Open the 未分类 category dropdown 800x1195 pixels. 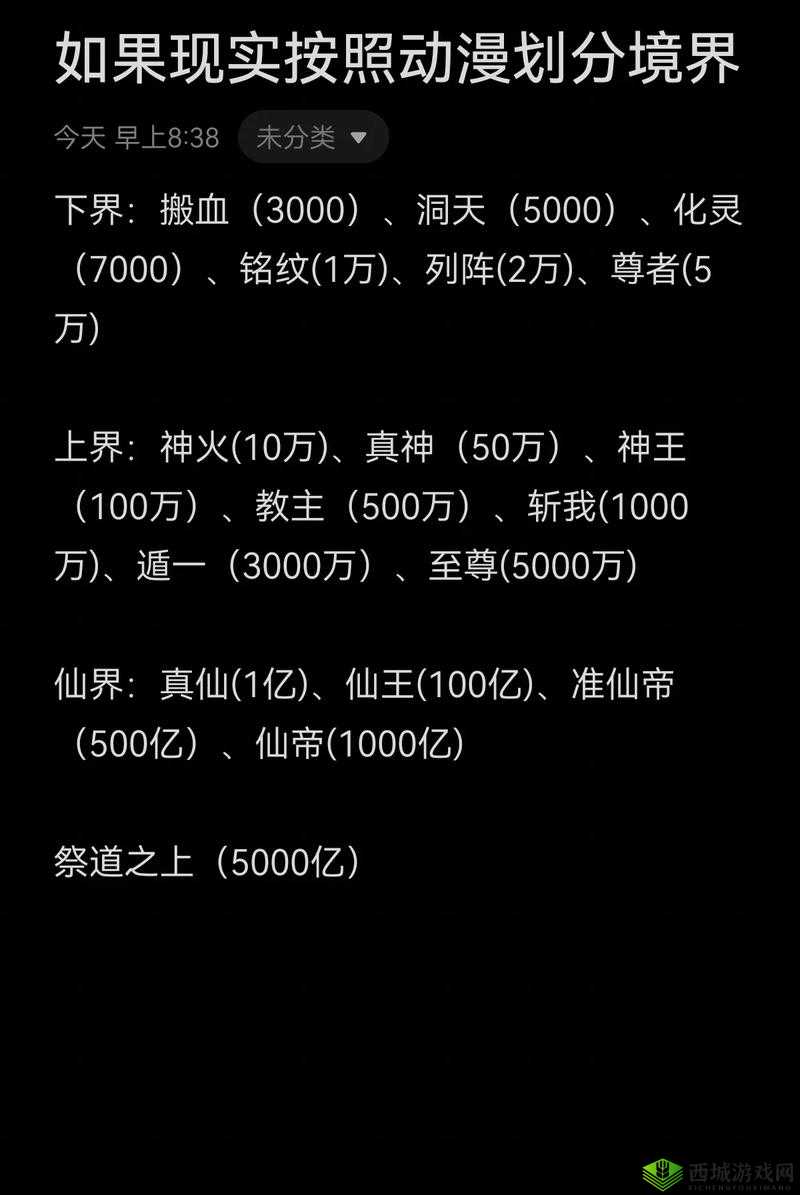[x=312, y=137]
